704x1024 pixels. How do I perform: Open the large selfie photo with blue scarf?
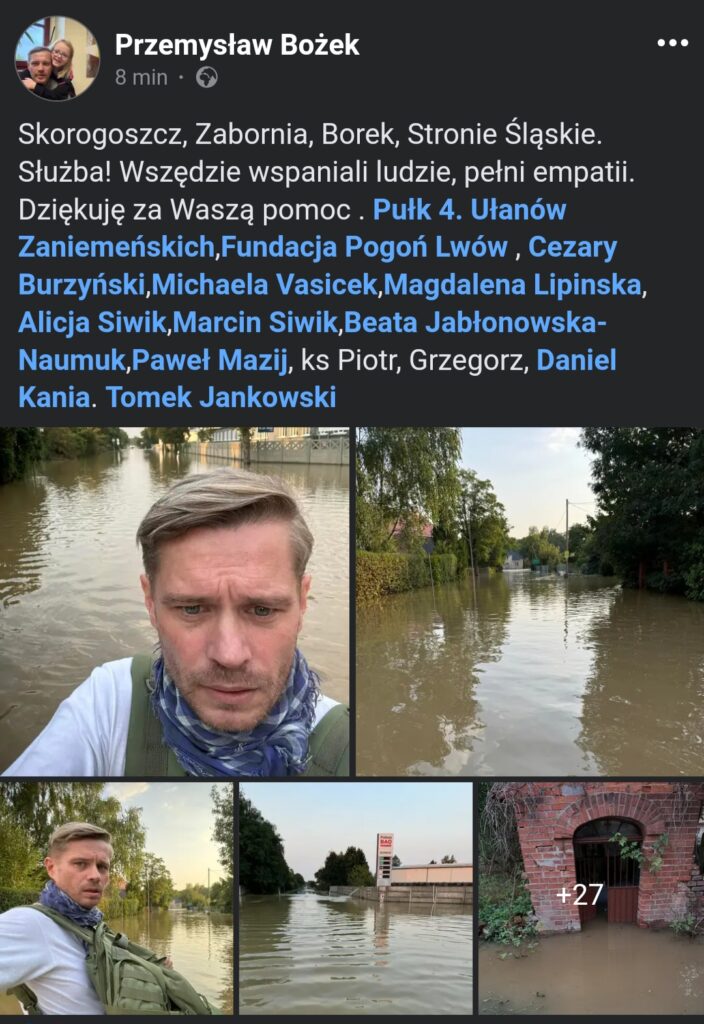click(x=176, y=602)
